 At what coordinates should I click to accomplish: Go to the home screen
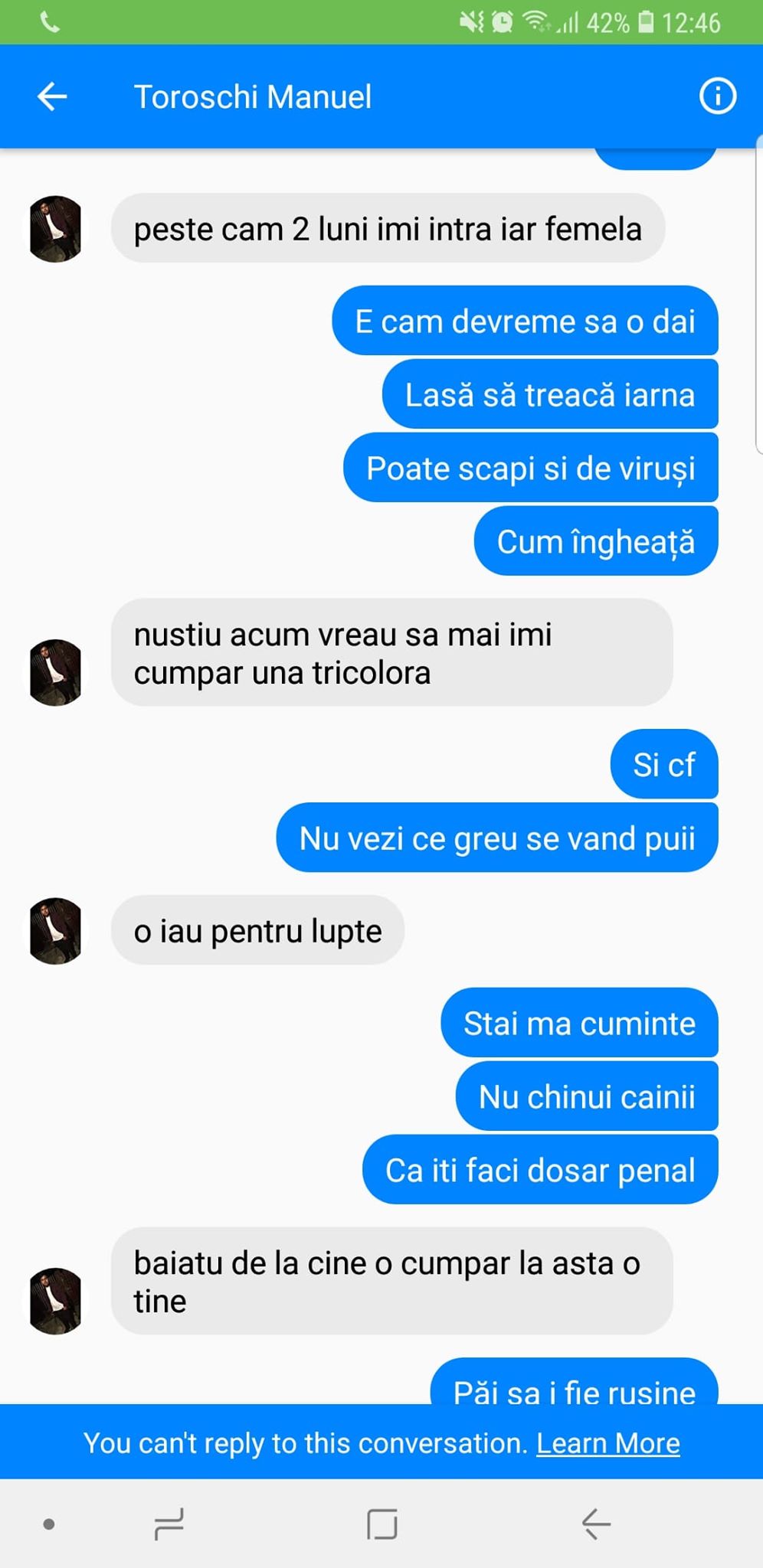coord(381,1524)
